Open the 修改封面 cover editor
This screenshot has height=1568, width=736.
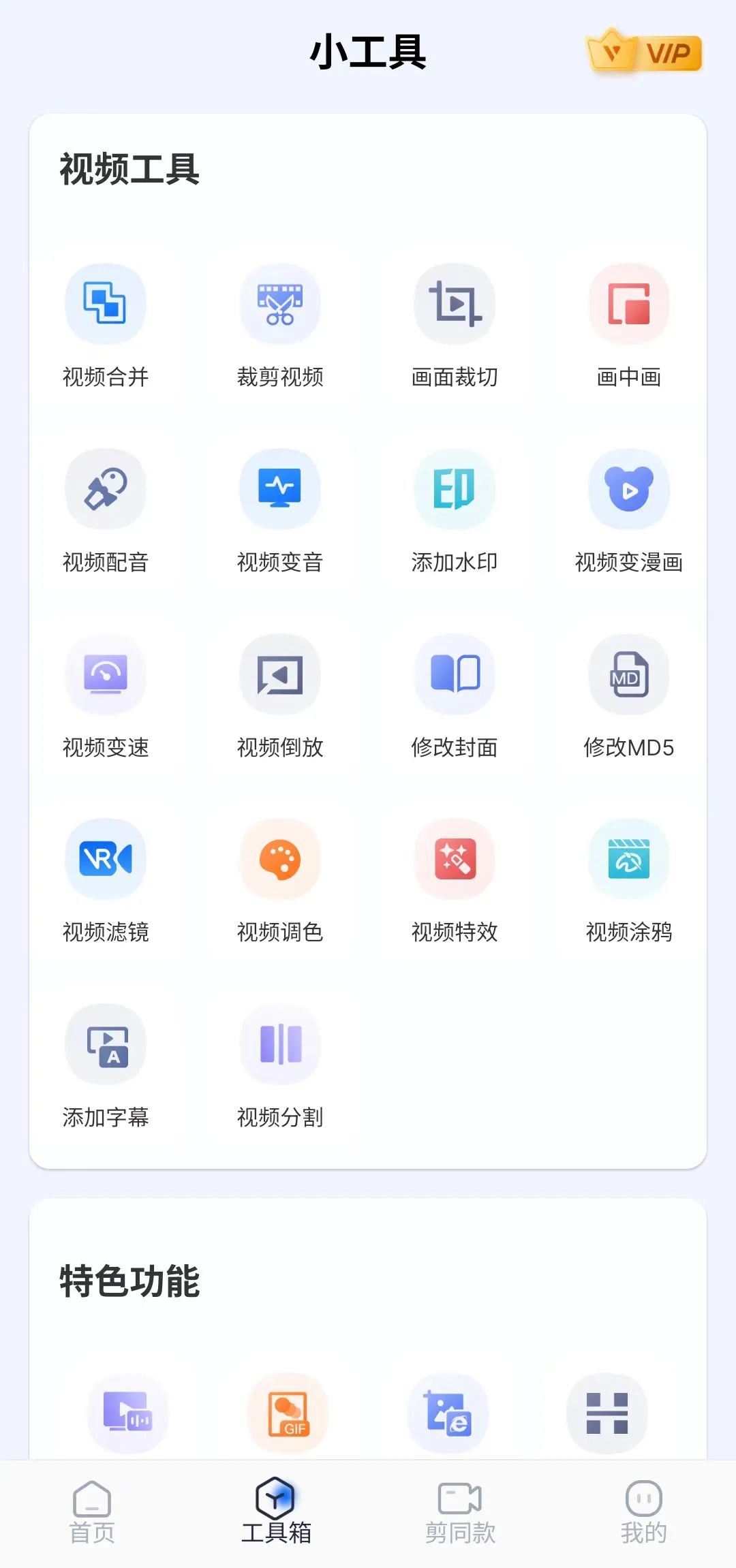455,674
